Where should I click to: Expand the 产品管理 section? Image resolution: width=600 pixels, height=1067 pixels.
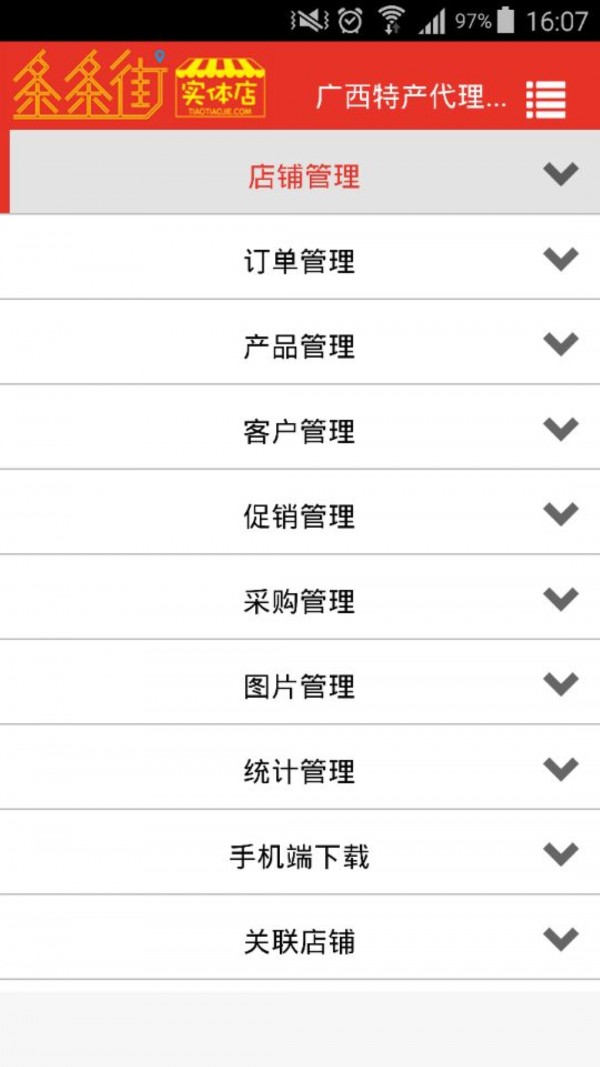tap(300, 342)
